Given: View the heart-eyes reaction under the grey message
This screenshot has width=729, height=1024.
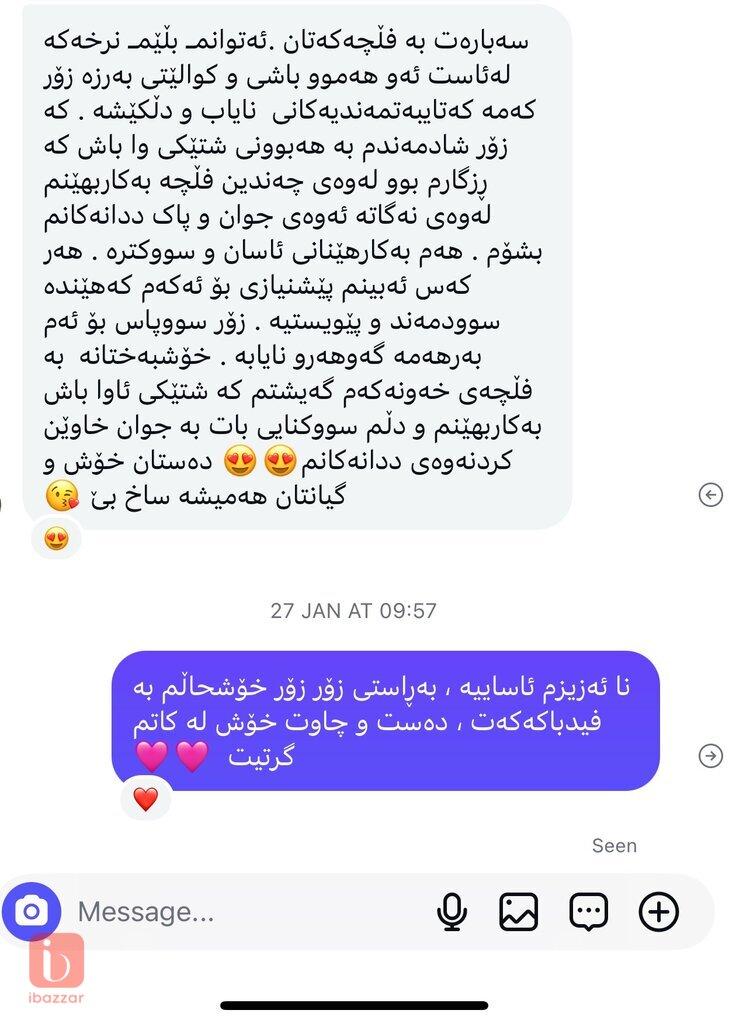Looking at the screenshot, I should (56, 540).
